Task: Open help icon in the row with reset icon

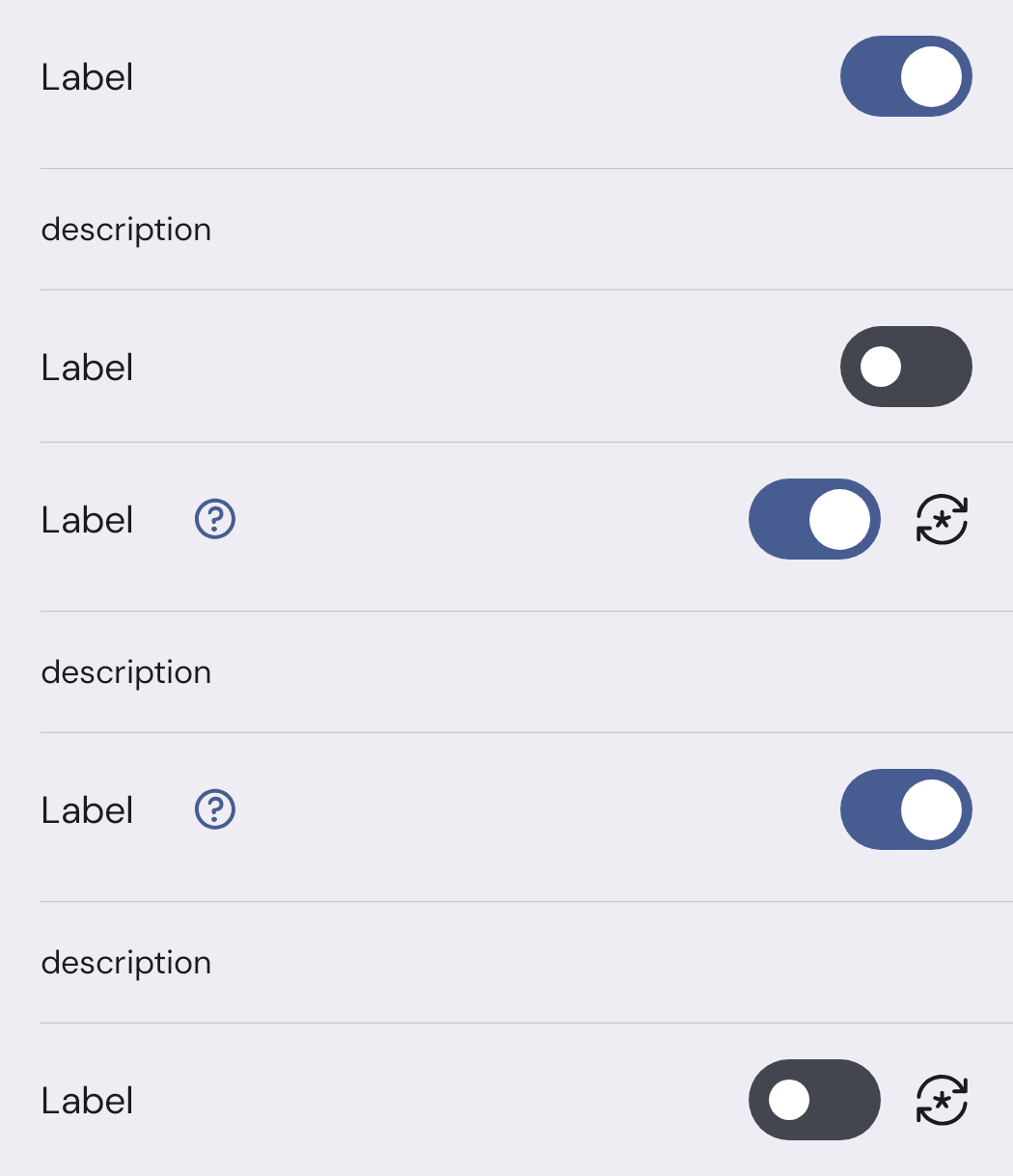Action: click(x=215, y=519)
